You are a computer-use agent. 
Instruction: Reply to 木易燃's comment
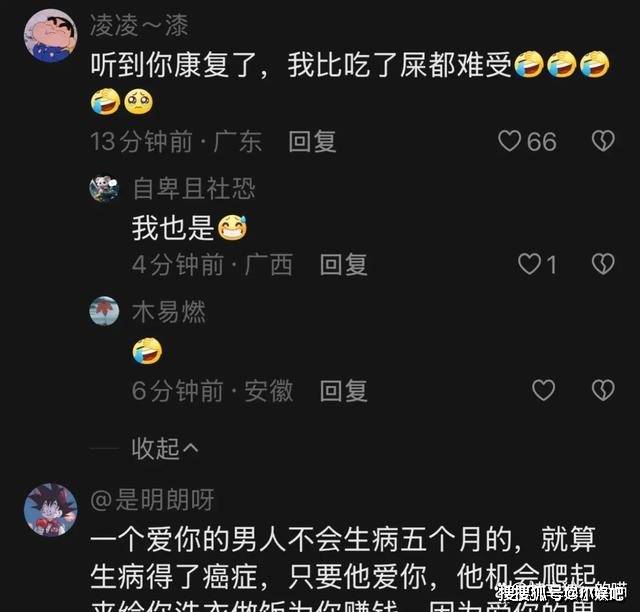(343, 391)
